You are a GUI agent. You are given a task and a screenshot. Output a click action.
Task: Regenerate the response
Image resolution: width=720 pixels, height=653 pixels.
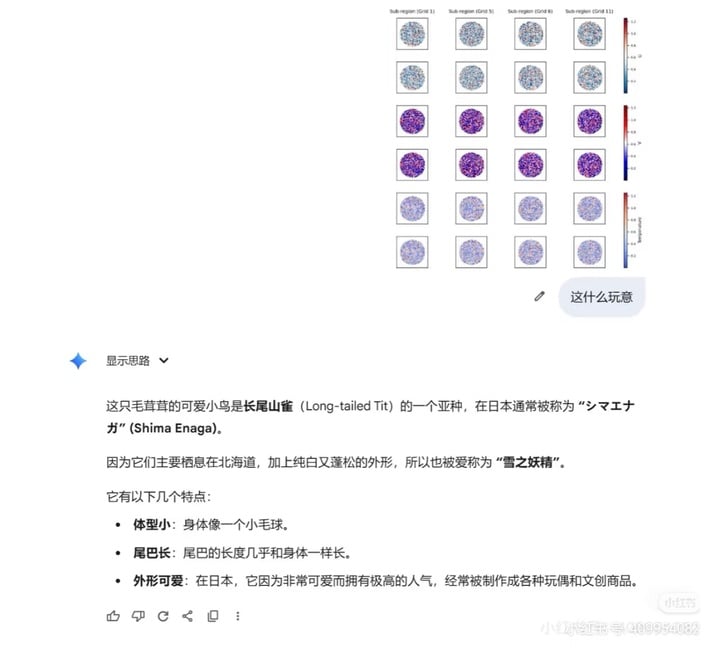[163, 616]
